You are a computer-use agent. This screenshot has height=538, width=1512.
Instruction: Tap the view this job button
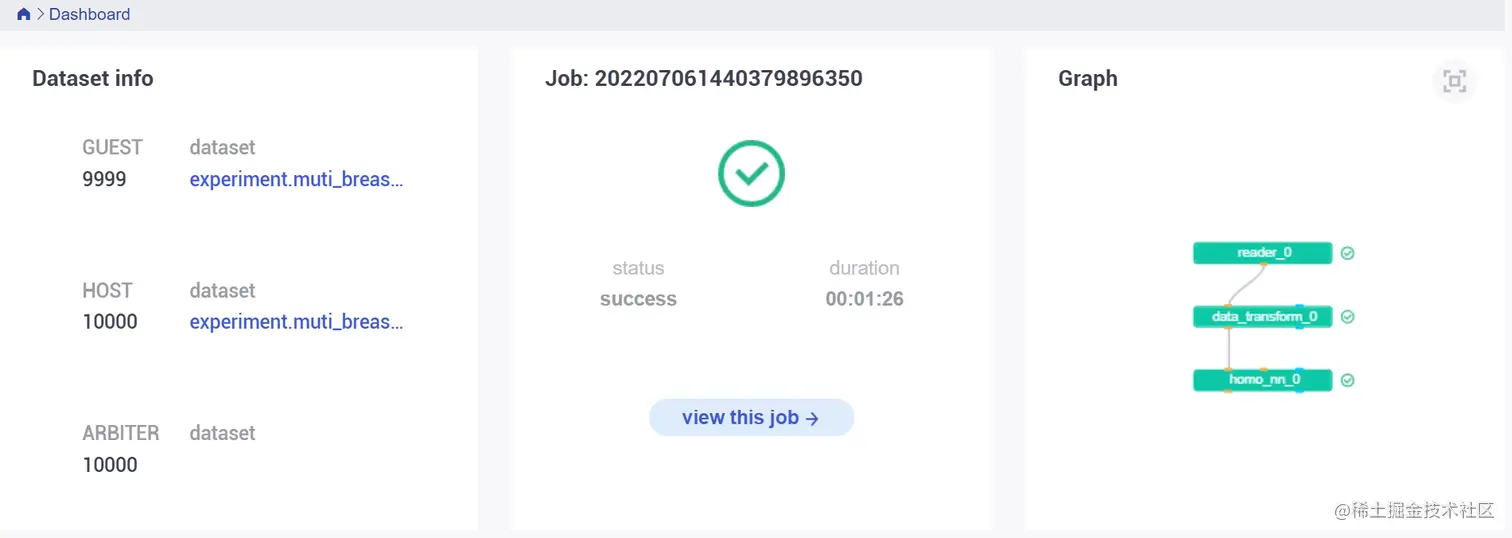751,418
